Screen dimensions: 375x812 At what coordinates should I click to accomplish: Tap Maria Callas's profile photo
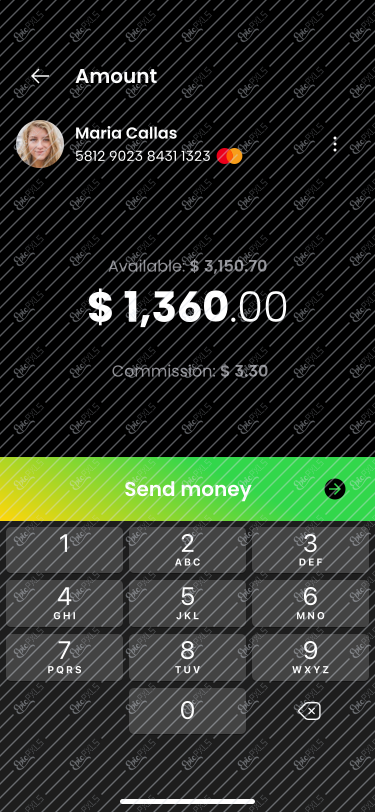[40, 144]
